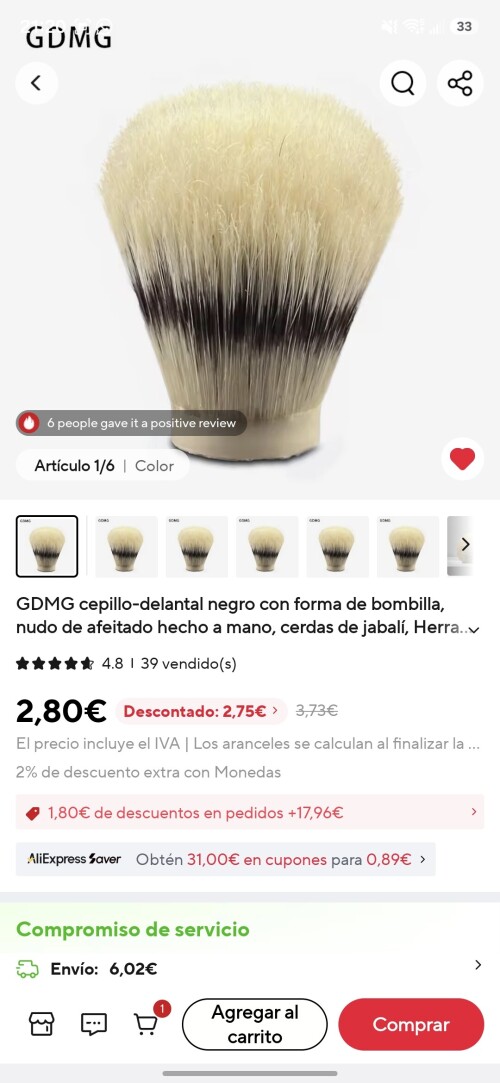
Task: Open the shopping cart
Action: pyautogui.click(x=146, y=1022)
